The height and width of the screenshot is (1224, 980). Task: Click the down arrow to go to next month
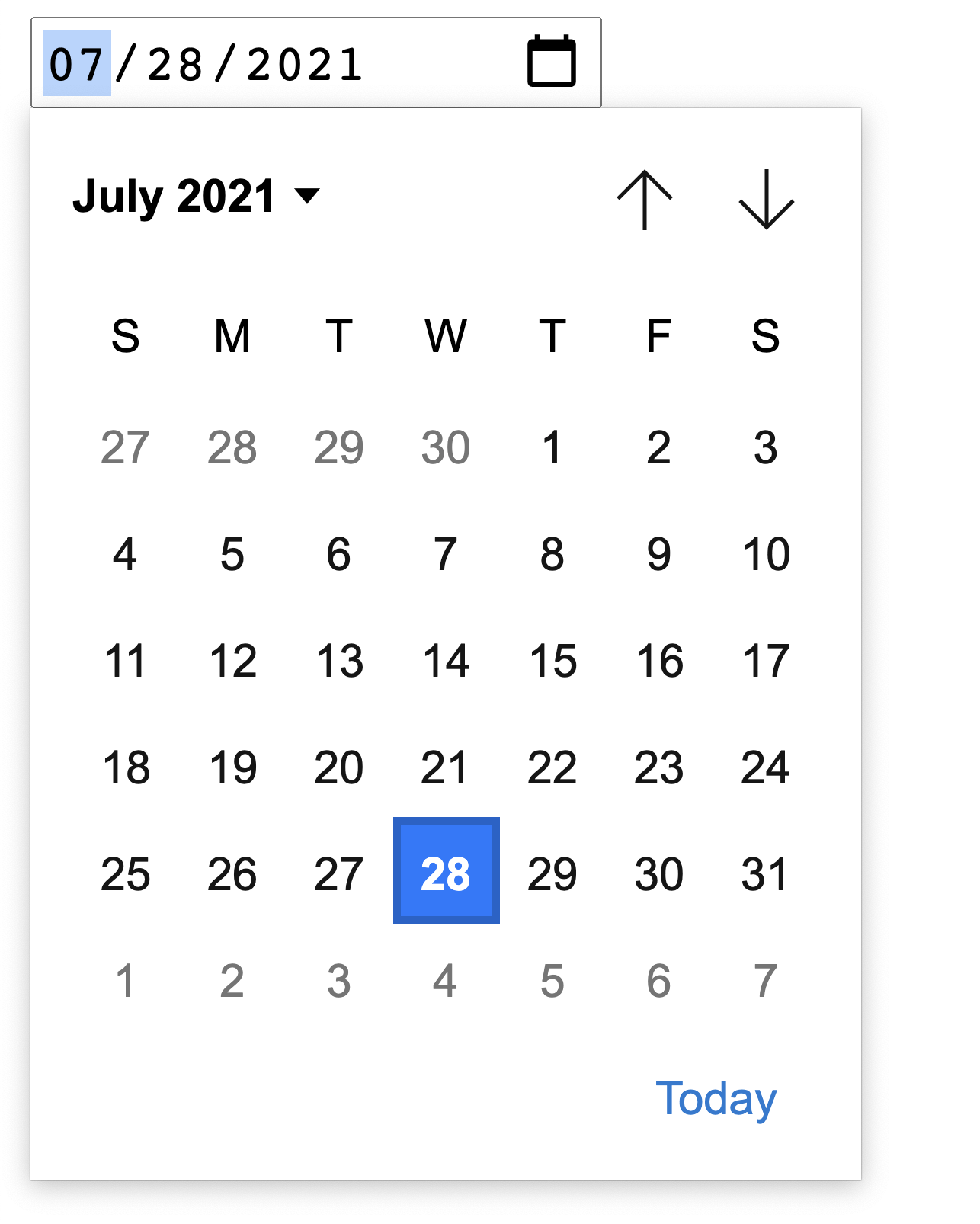click(x=767, y=197)
